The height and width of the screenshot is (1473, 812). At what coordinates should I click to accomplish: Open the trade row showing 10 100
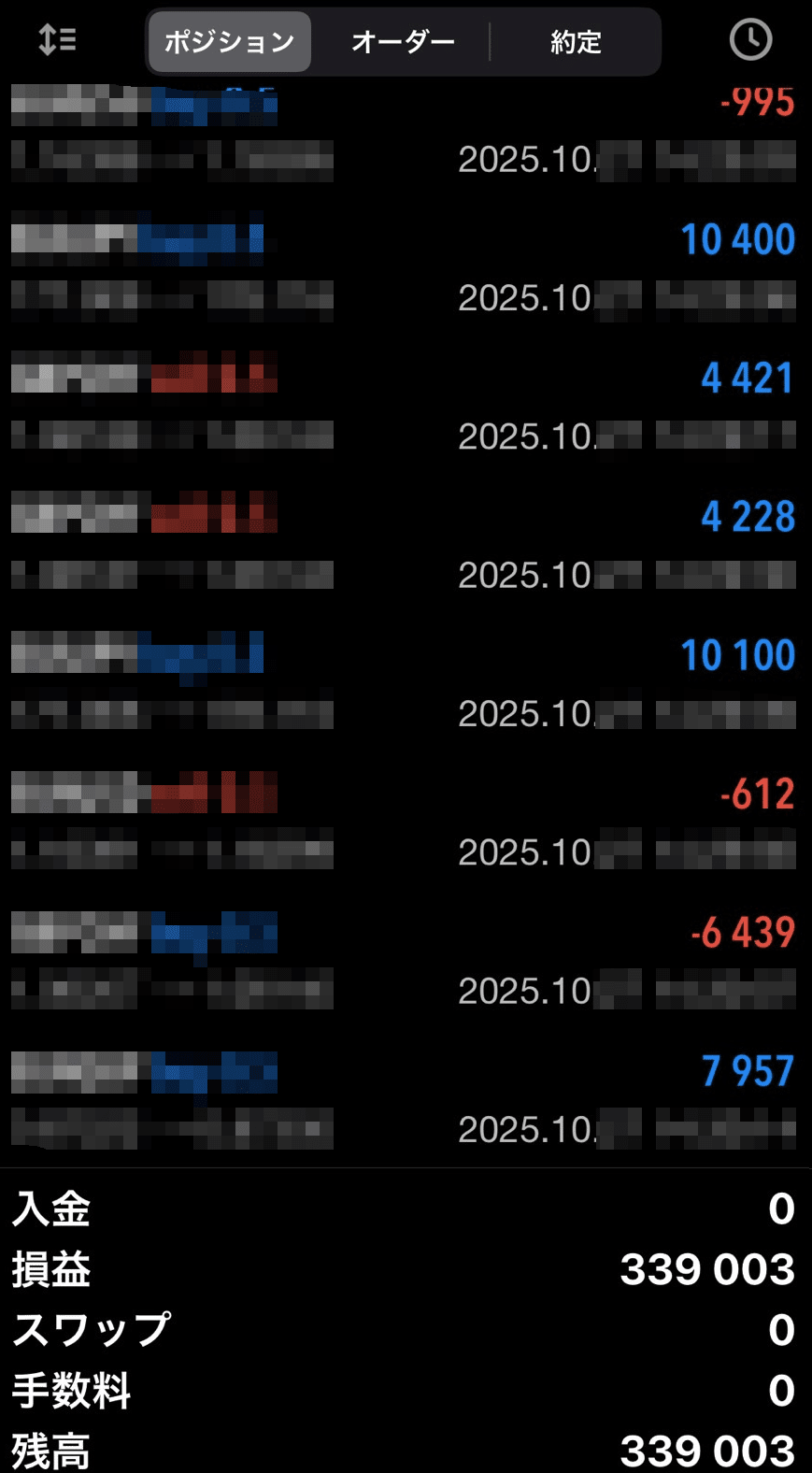point(406,682)
